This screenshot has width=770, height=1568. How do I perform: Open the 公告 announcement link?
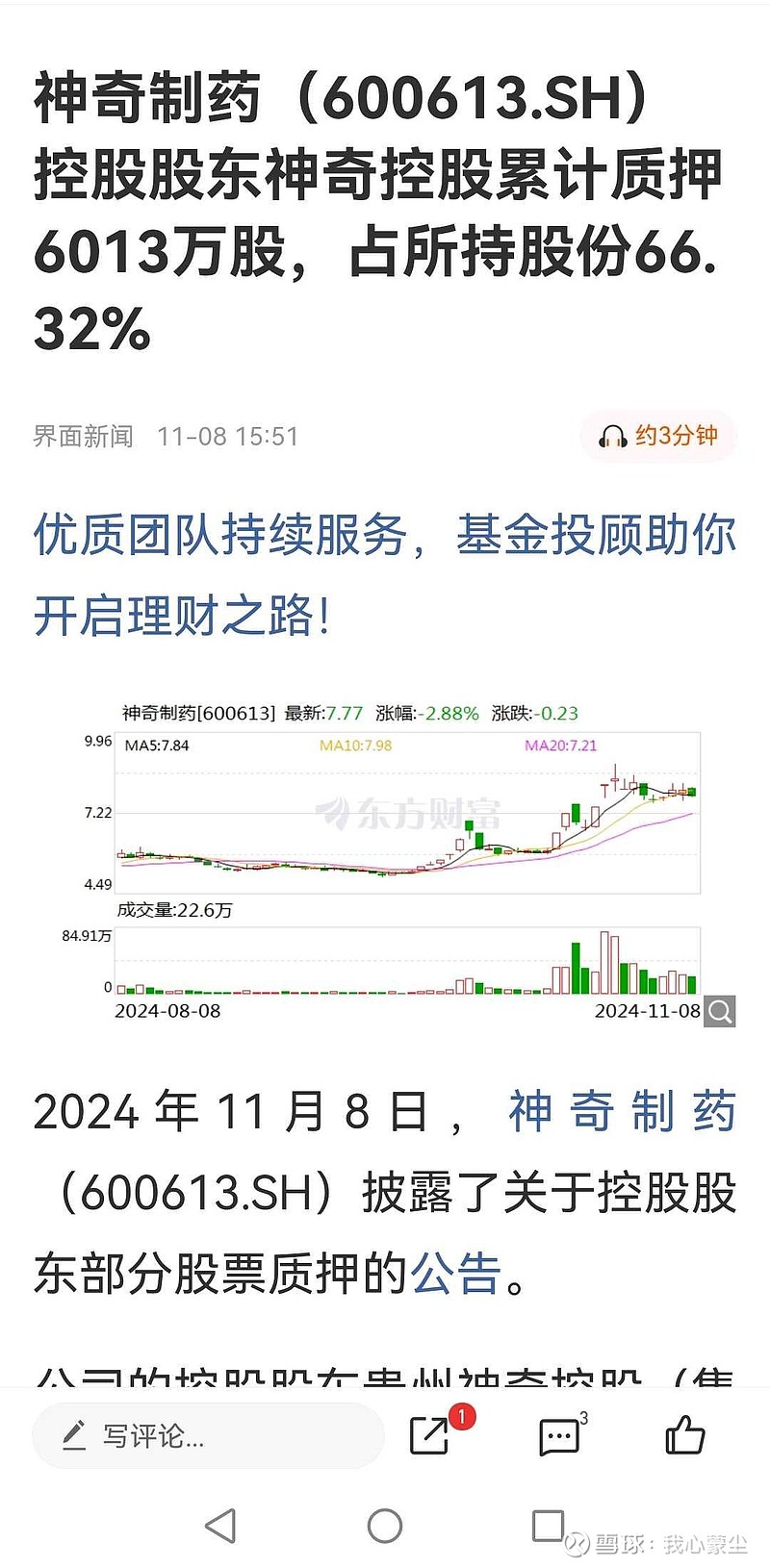[456, 1274]
